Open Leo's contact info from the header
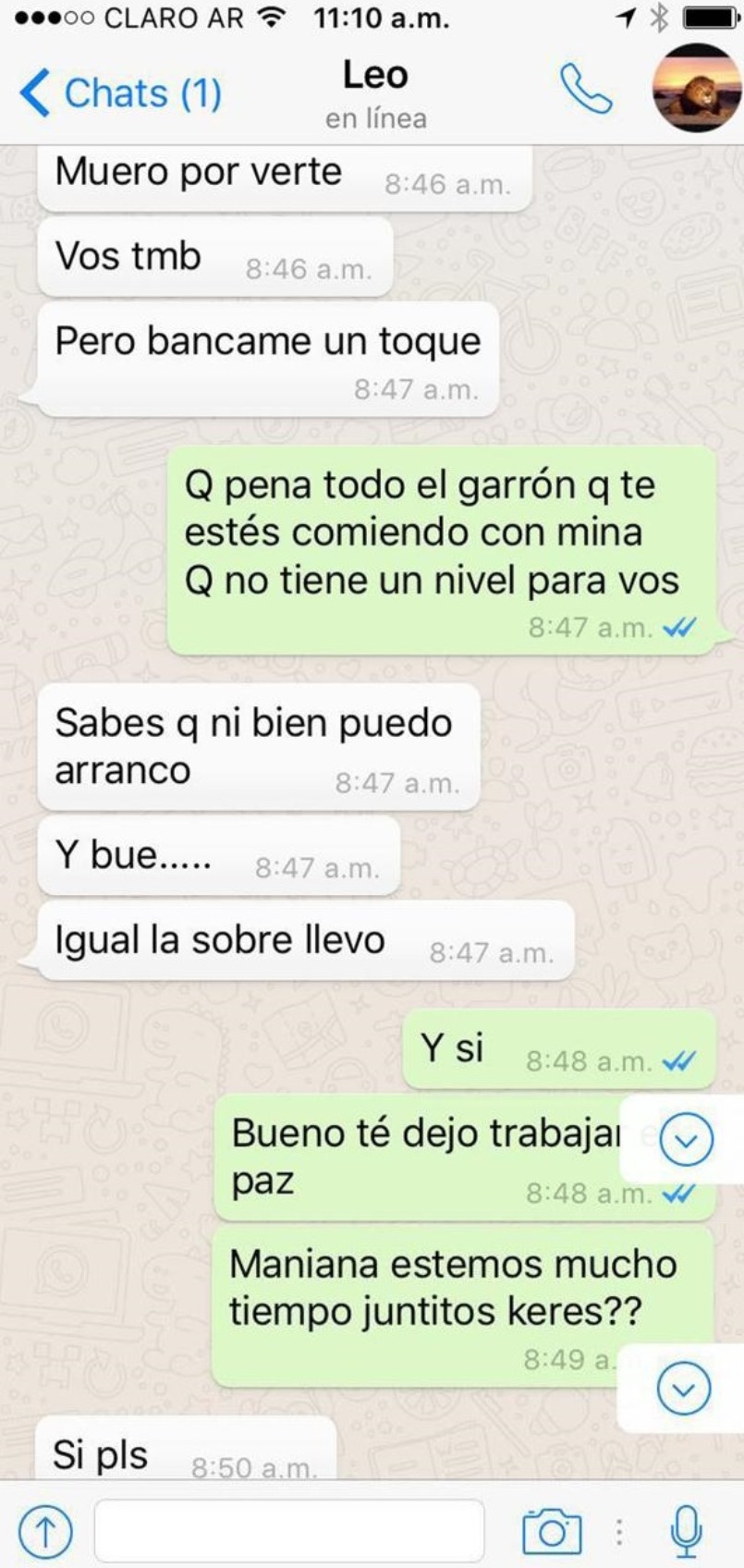 pos(375,92)
